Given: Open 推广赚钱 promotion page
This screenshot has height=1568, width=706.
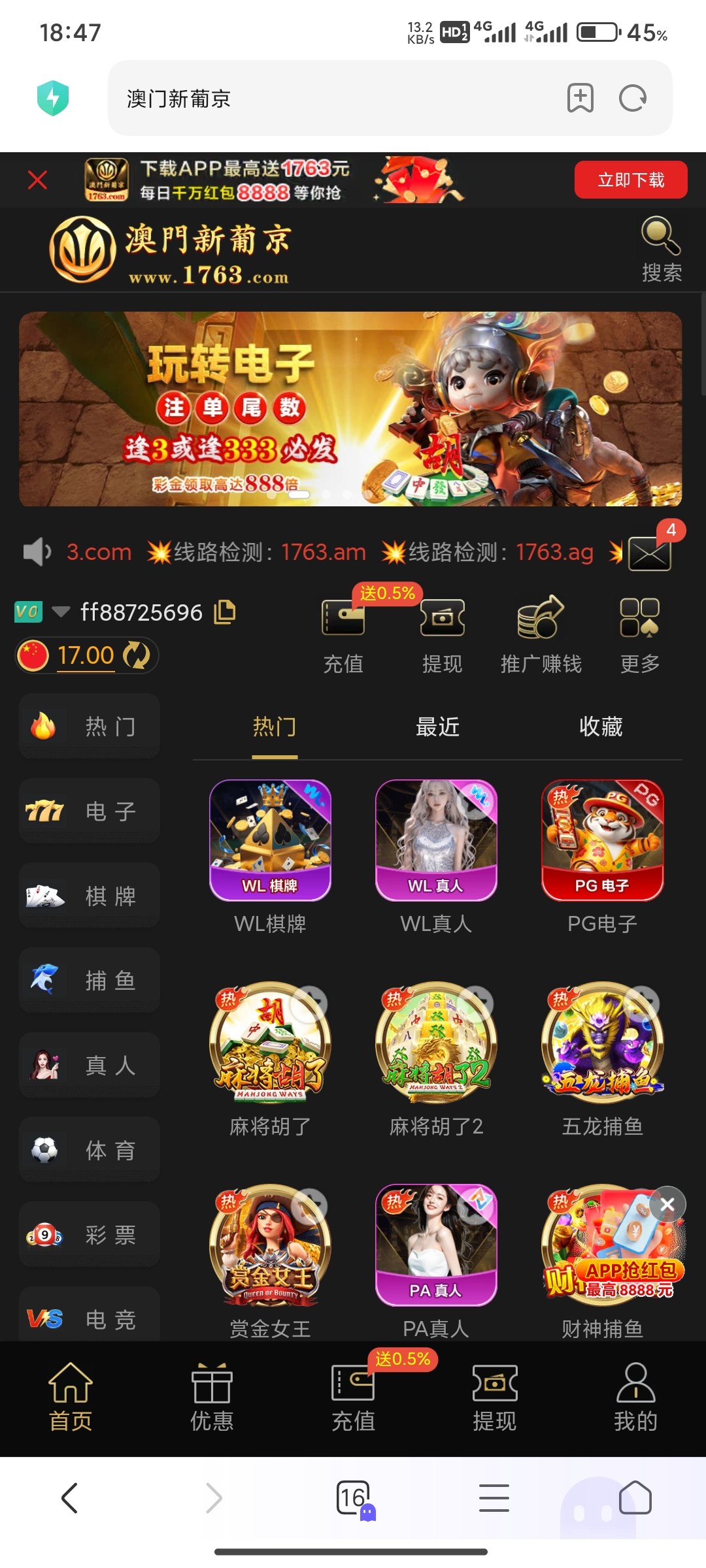Looking at the screenshot, I should [x=541, y=635].
